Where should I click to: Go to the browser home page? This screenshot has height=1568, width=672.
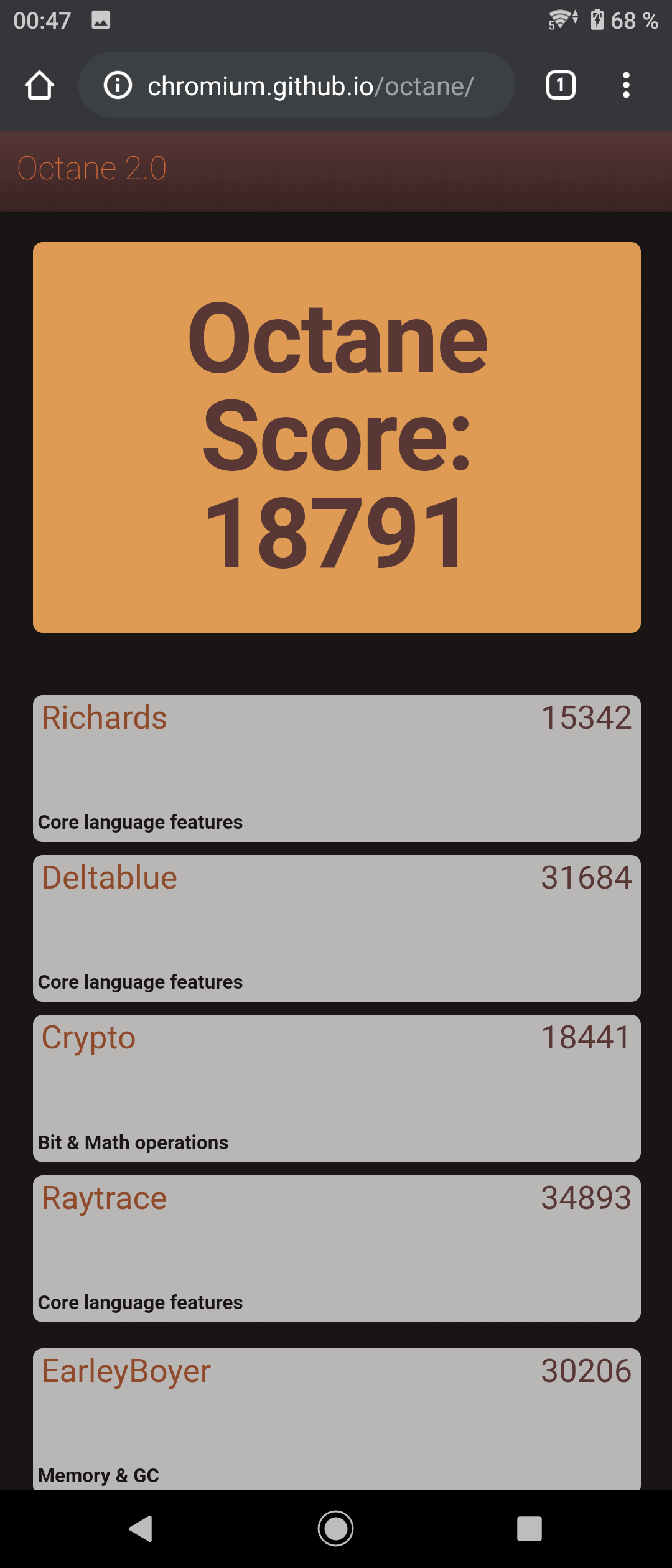click(39, 85)
